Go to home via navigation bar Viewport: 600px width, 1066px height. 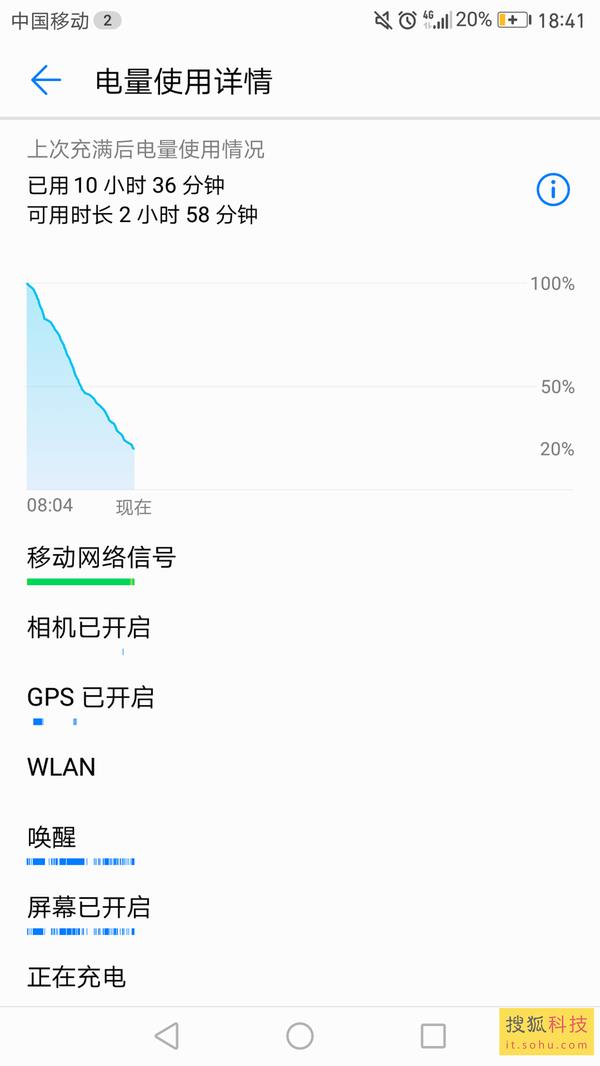point(300,1035)
